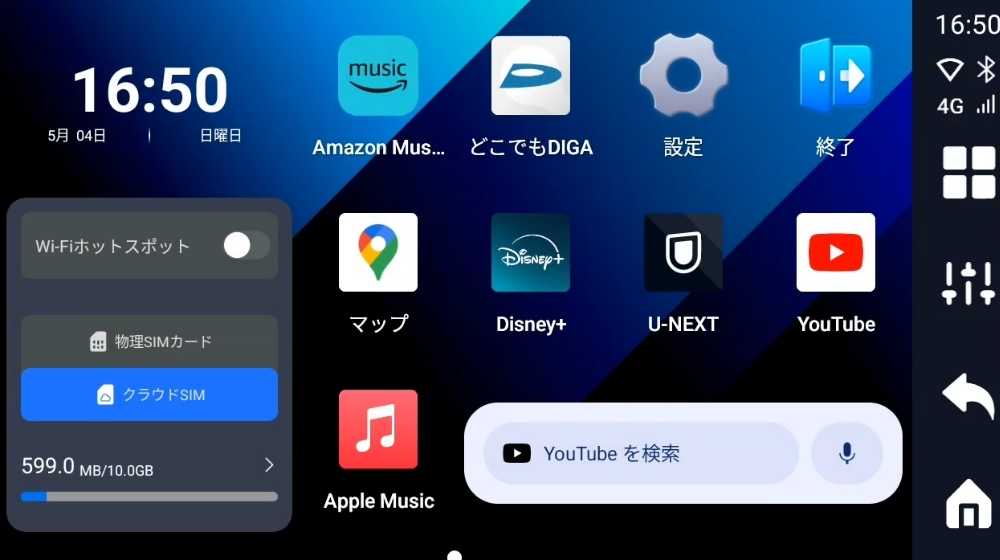This screenshot has height=560, width=1000.
Task: Toggle the Wi-Fiホットスポット switch
Action: point(246,245)
